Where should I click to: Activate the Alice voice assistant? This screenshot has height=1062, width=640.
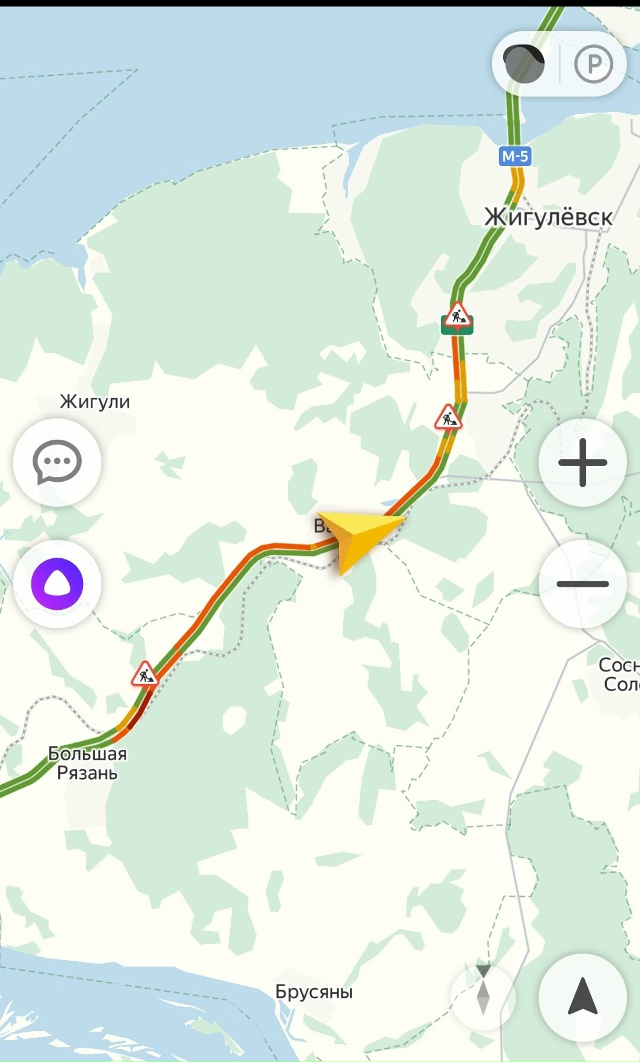[57, 584]
